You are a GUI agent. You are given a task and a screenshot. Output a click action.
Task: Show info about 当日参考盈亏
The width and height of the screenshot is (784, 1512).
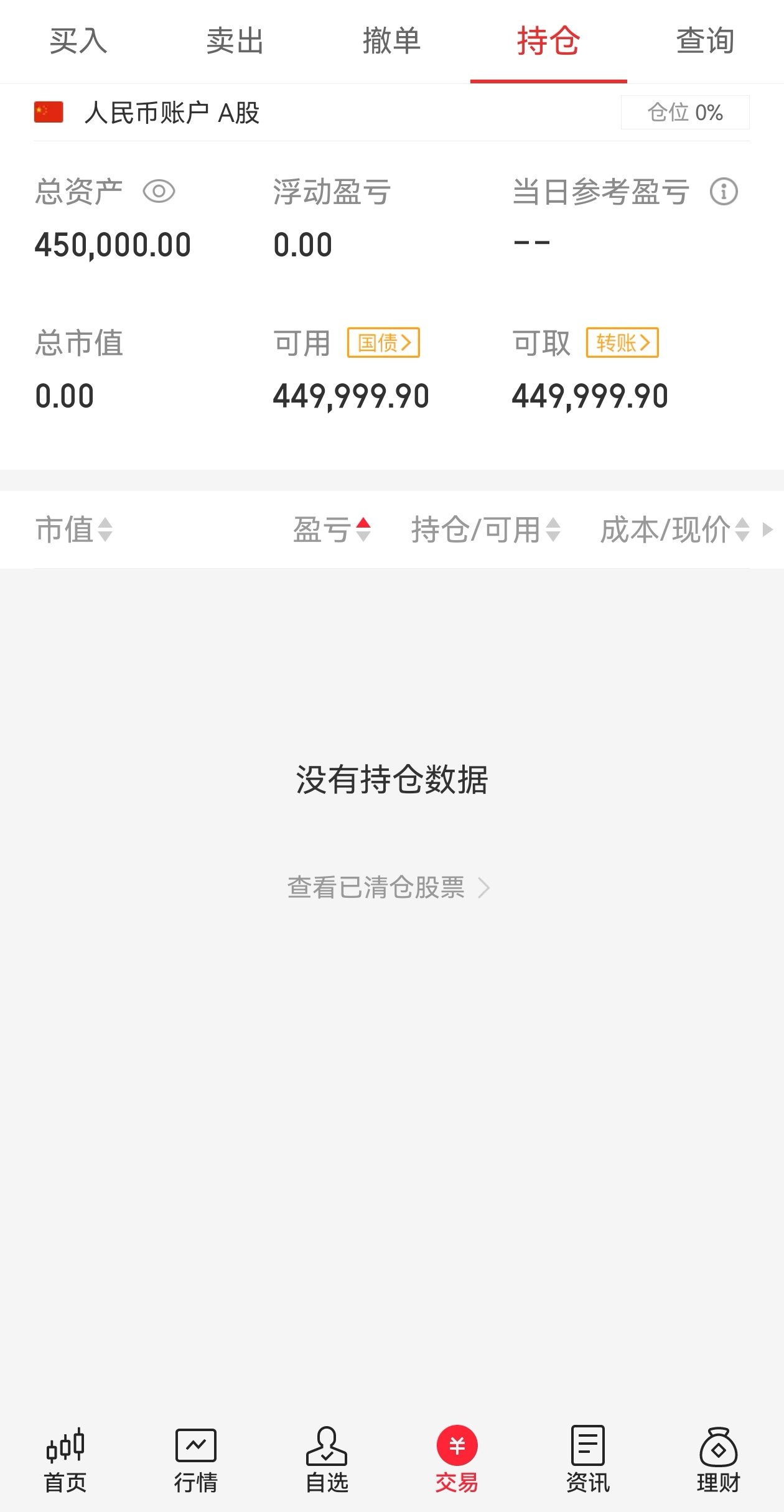pos(724,191)
